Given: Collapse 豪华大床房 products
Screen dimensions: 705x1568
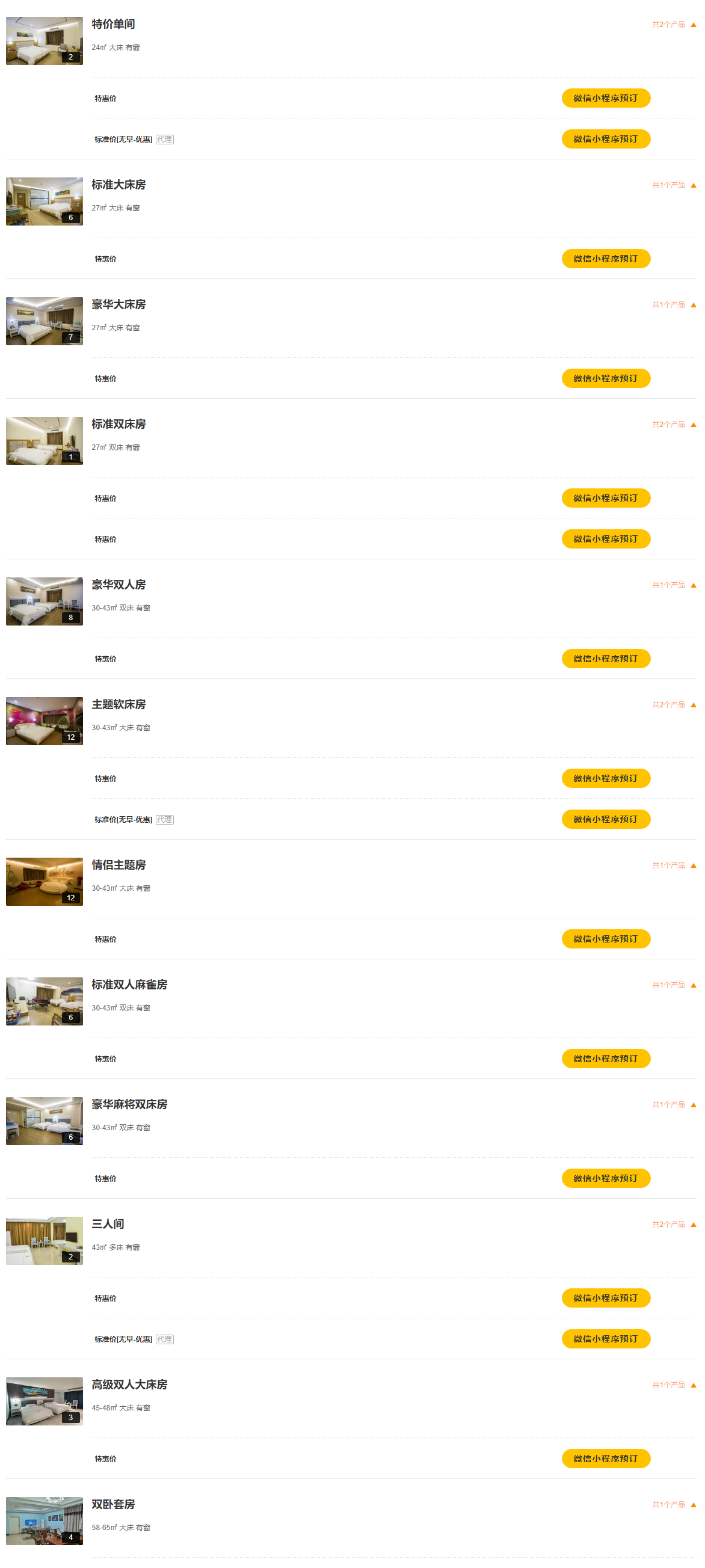Looking at the screenshot, I should (673, 304).
